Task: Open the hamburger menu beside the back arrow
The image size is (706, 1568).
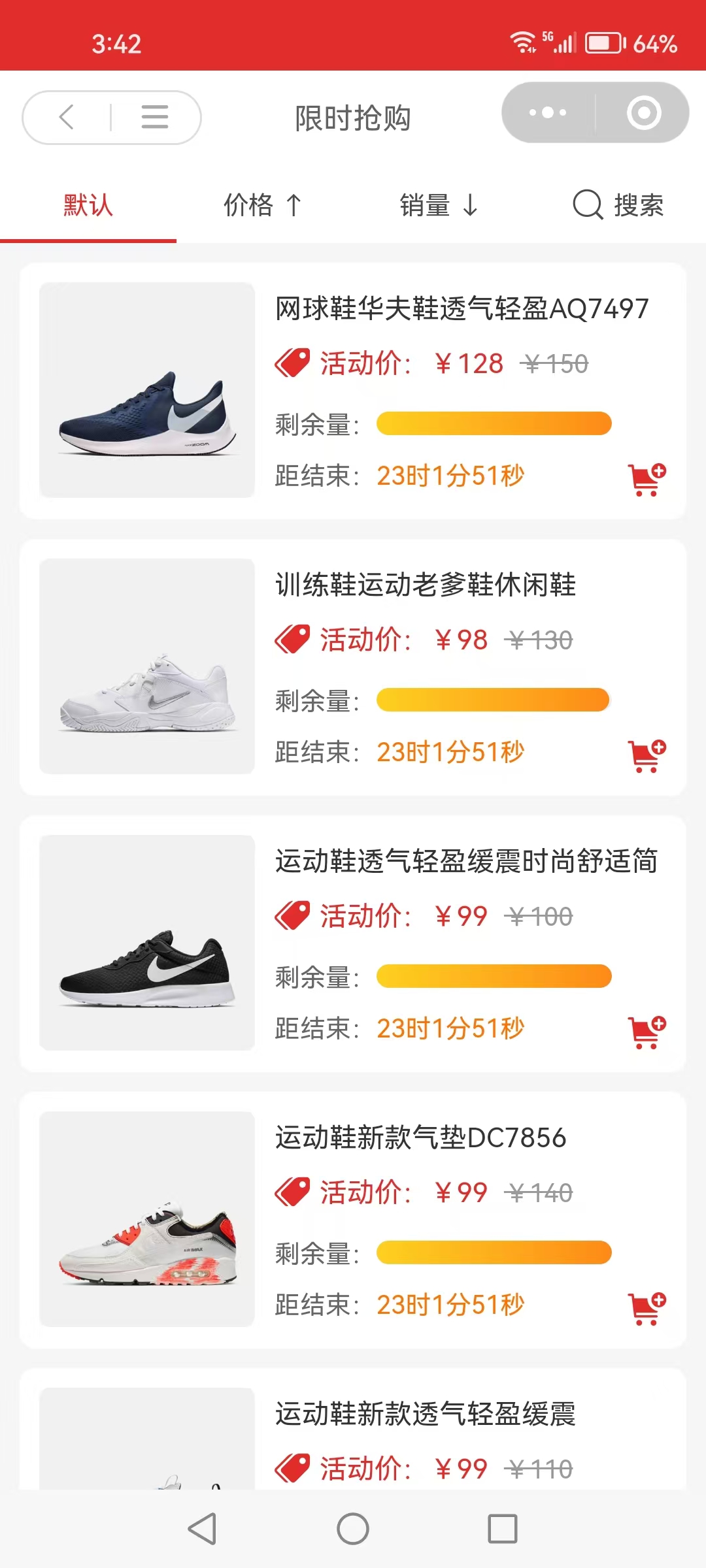Action: coord(155,118)
